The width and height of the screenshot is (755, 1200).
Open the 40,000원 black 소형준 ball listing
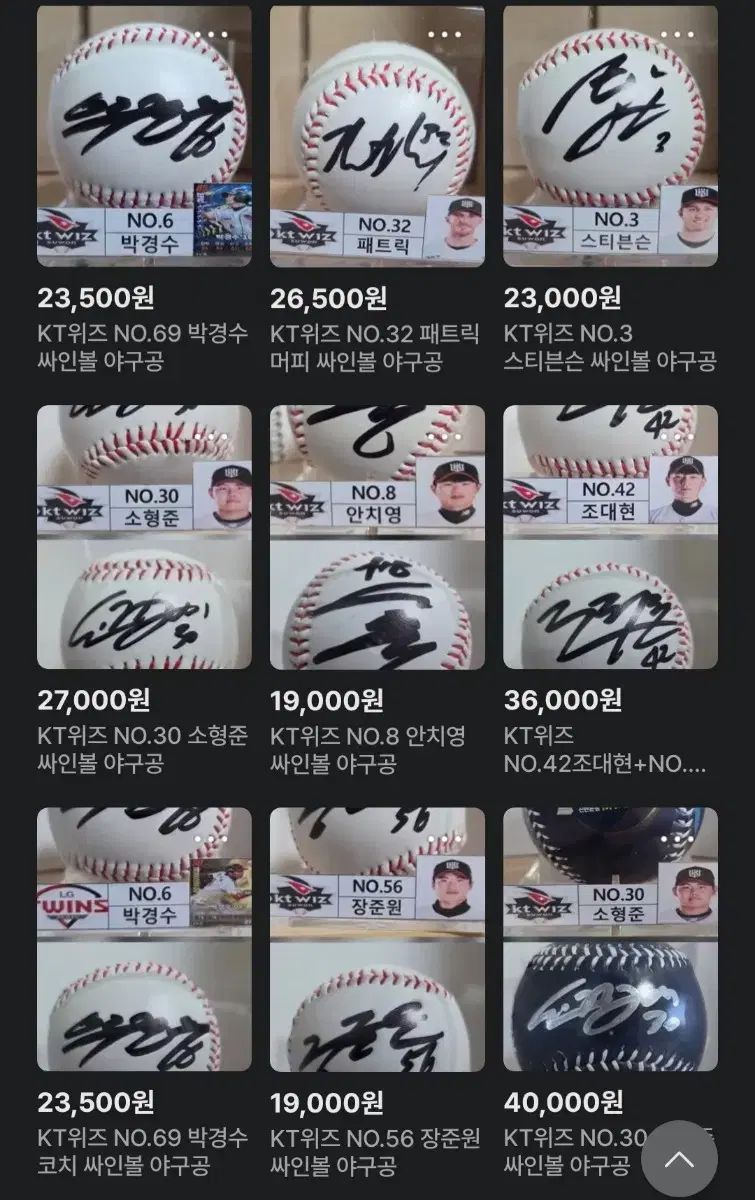pyautogui.click(x=610, y=939)
